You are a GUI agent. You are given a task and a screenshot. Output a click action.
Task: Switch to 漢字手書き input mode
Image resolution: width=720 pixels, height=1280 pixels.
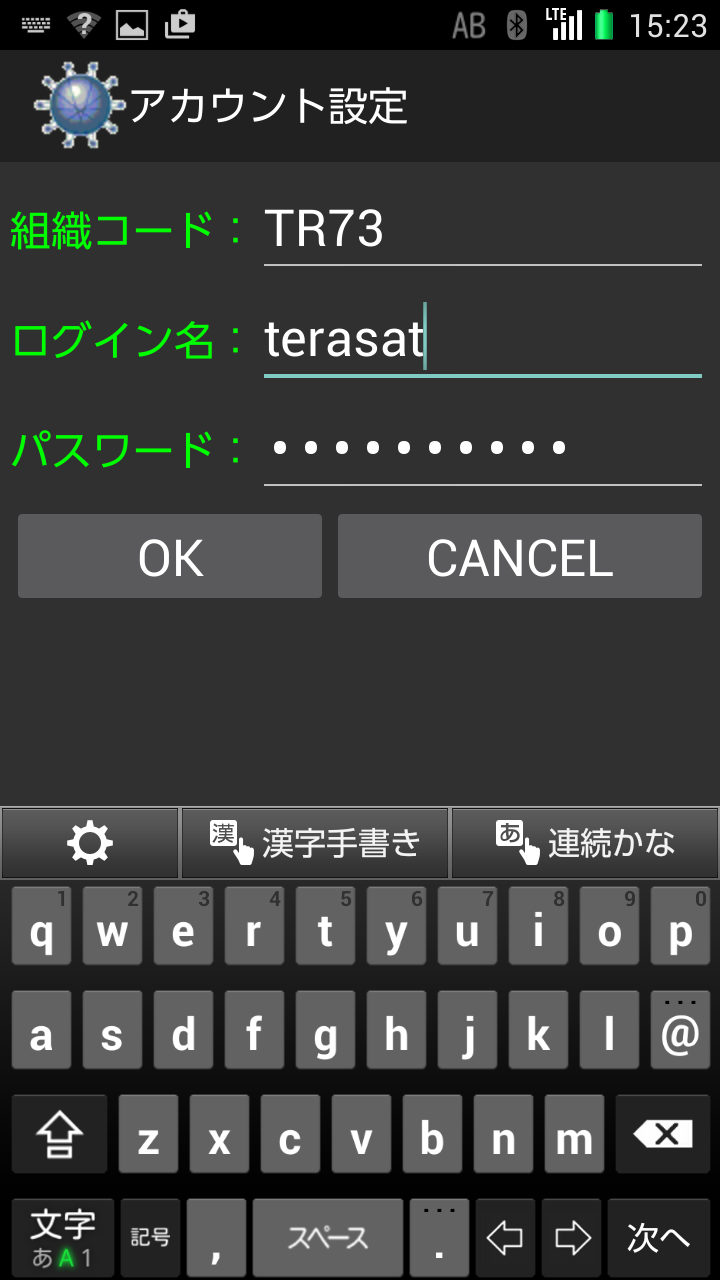tap(315, 844)
